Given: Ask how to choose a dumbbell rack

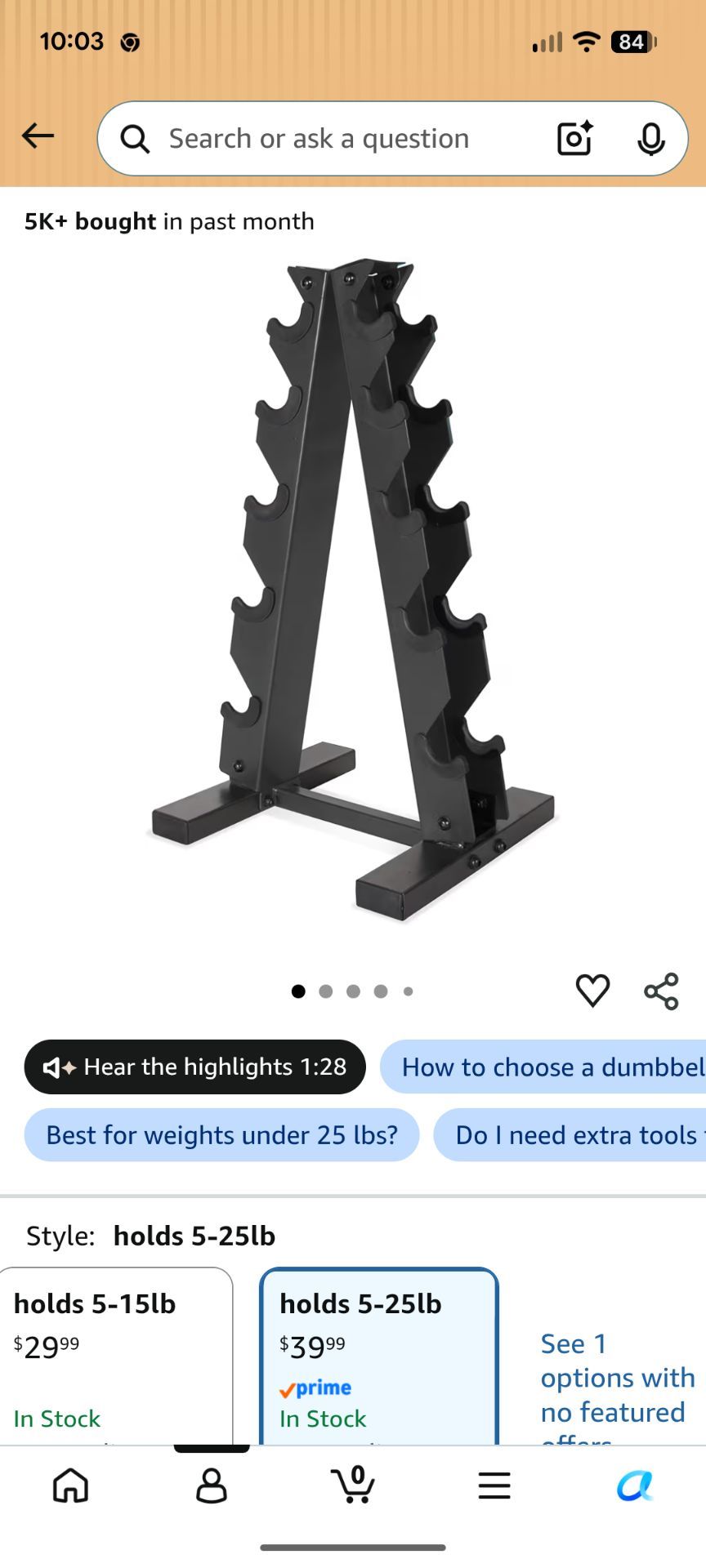Looking at the screenshot, I should click(543, 1067).
